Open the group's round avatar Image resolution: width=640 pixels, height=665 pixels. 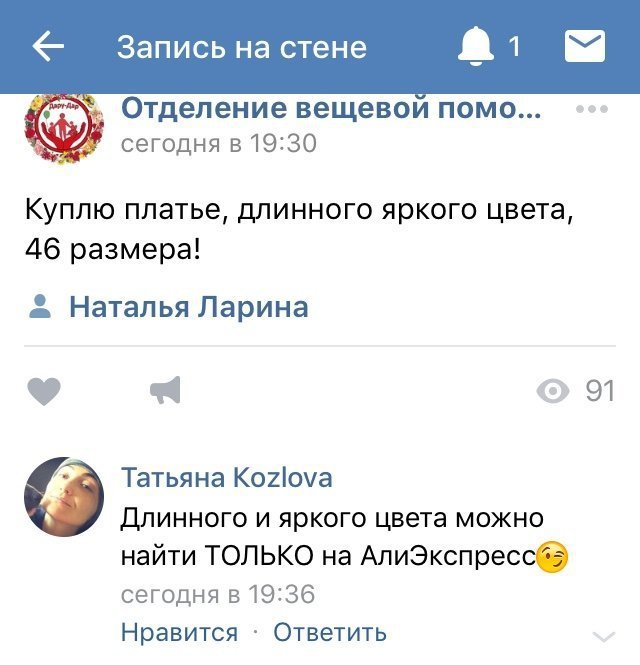click(x=63, y=125)
